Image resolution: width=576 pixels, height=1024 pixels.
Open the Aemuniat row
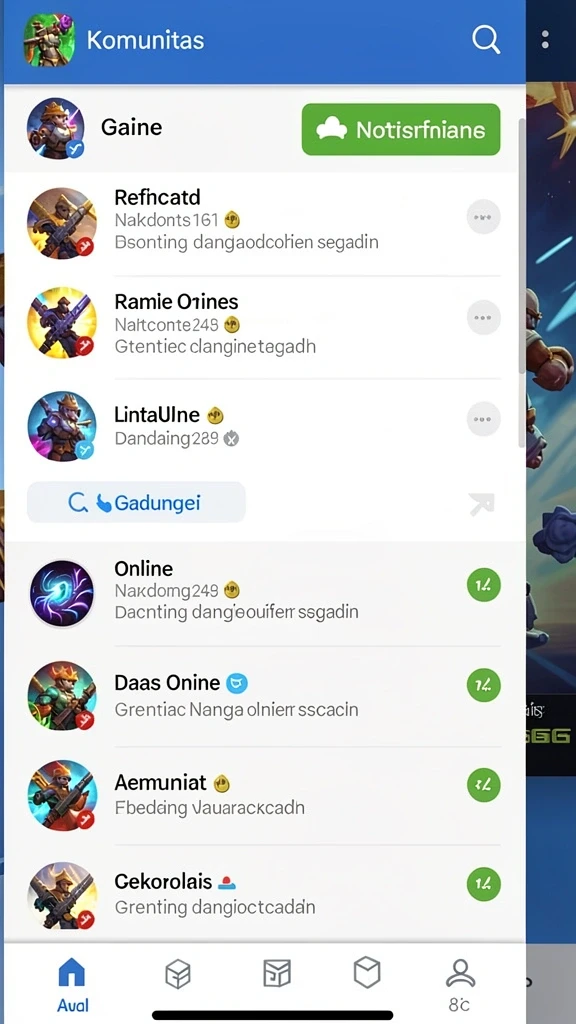pyautogui.click(x=264, y=794)
